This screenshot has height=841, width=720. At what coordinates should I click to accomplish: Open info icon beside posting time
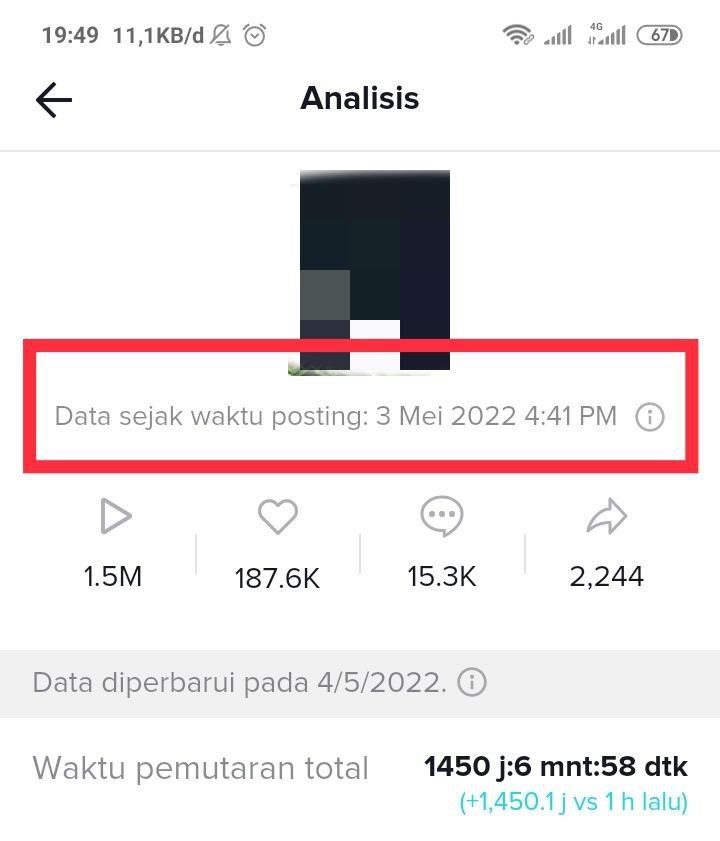[x=650, y=417]
